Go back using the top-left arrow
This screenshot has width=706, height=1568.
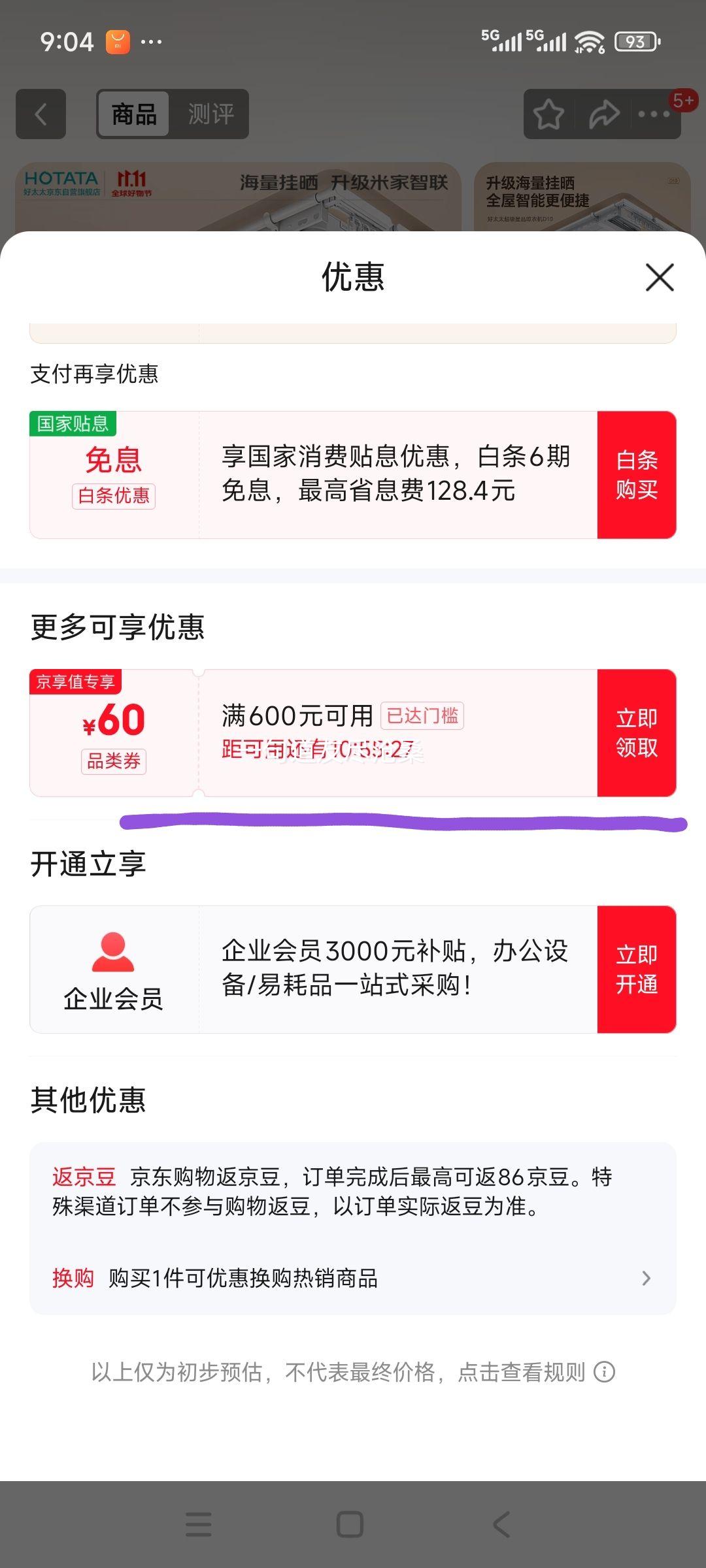41,114
